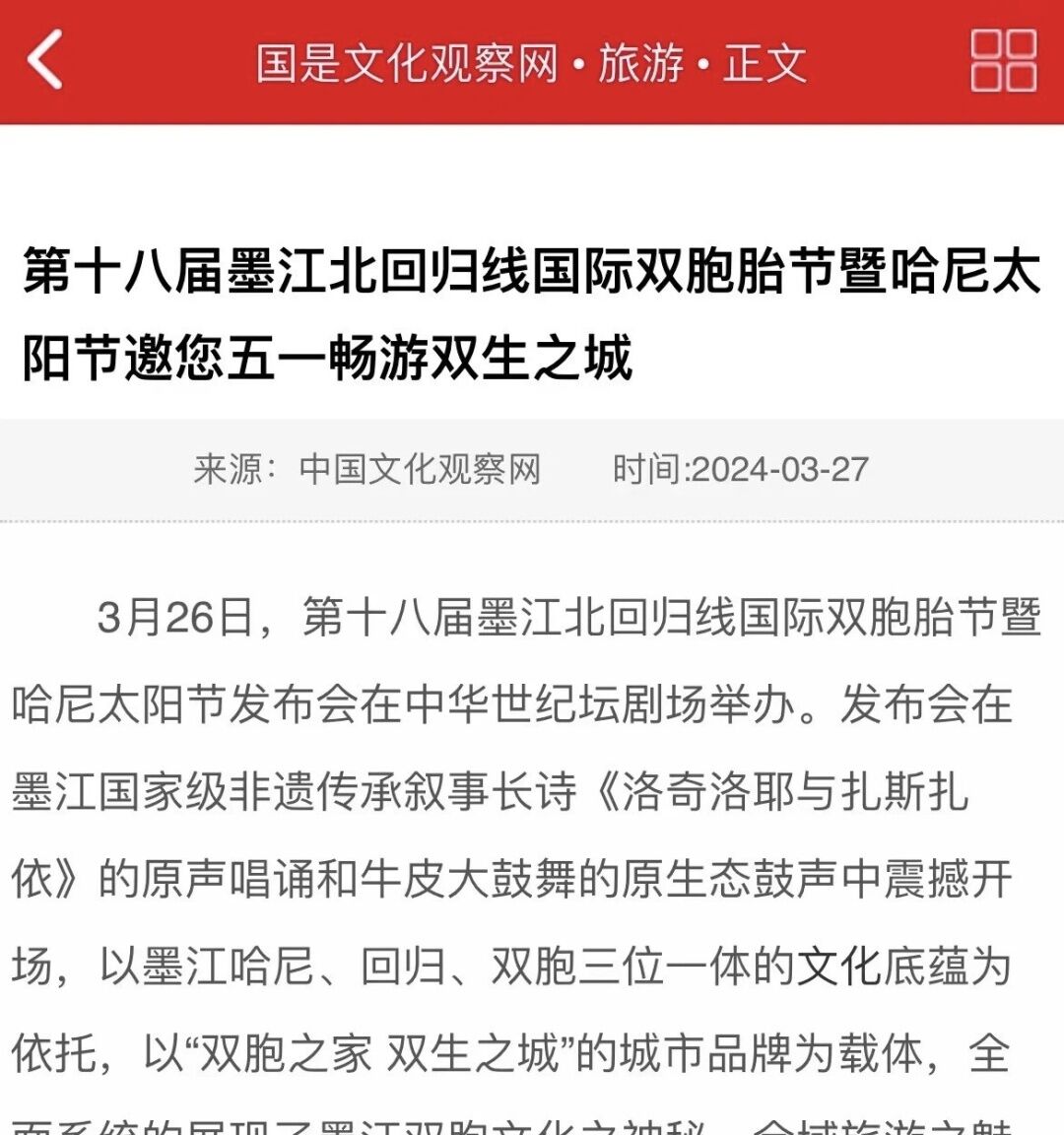Go back using the header arrow

coord(45,60)
